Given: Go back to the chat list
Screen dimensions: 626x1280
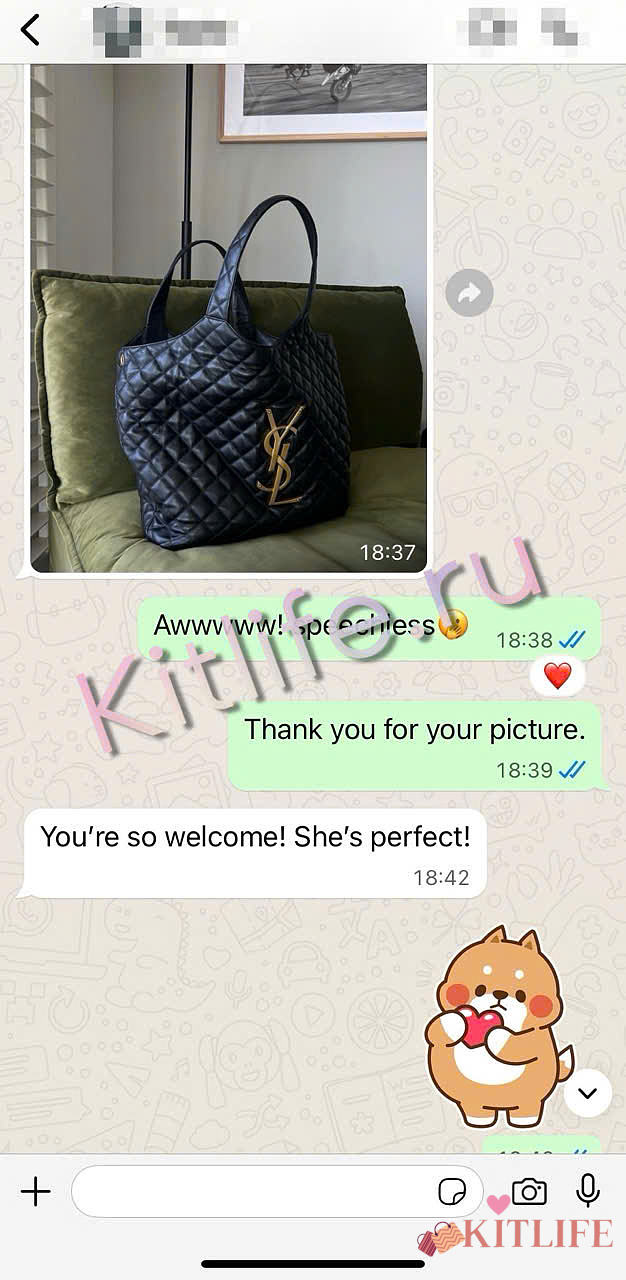Looking at the screenshot, I should coord(30,30).
